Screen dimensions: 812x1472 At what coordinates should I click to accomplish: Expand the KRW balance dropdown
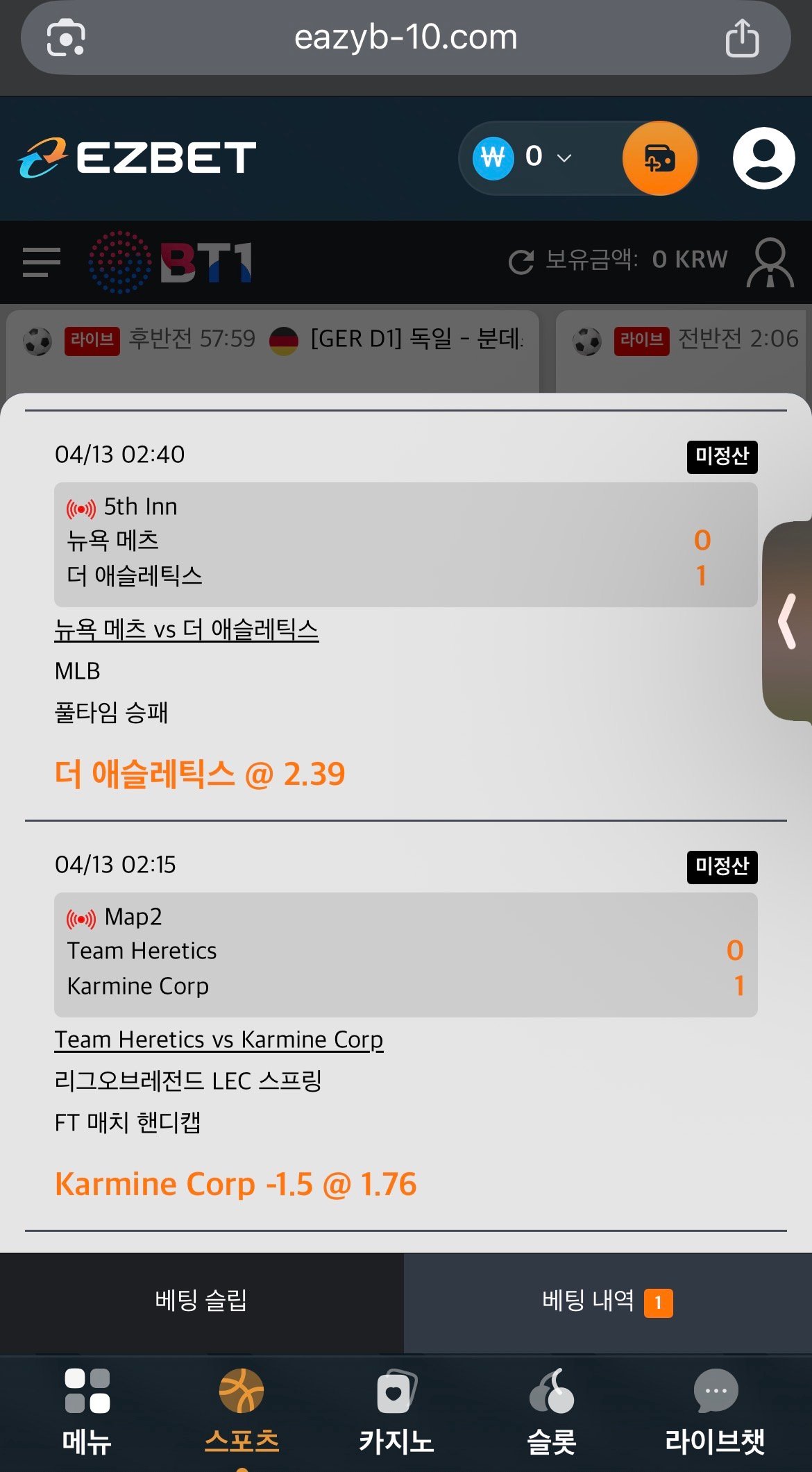coord(548,158)
